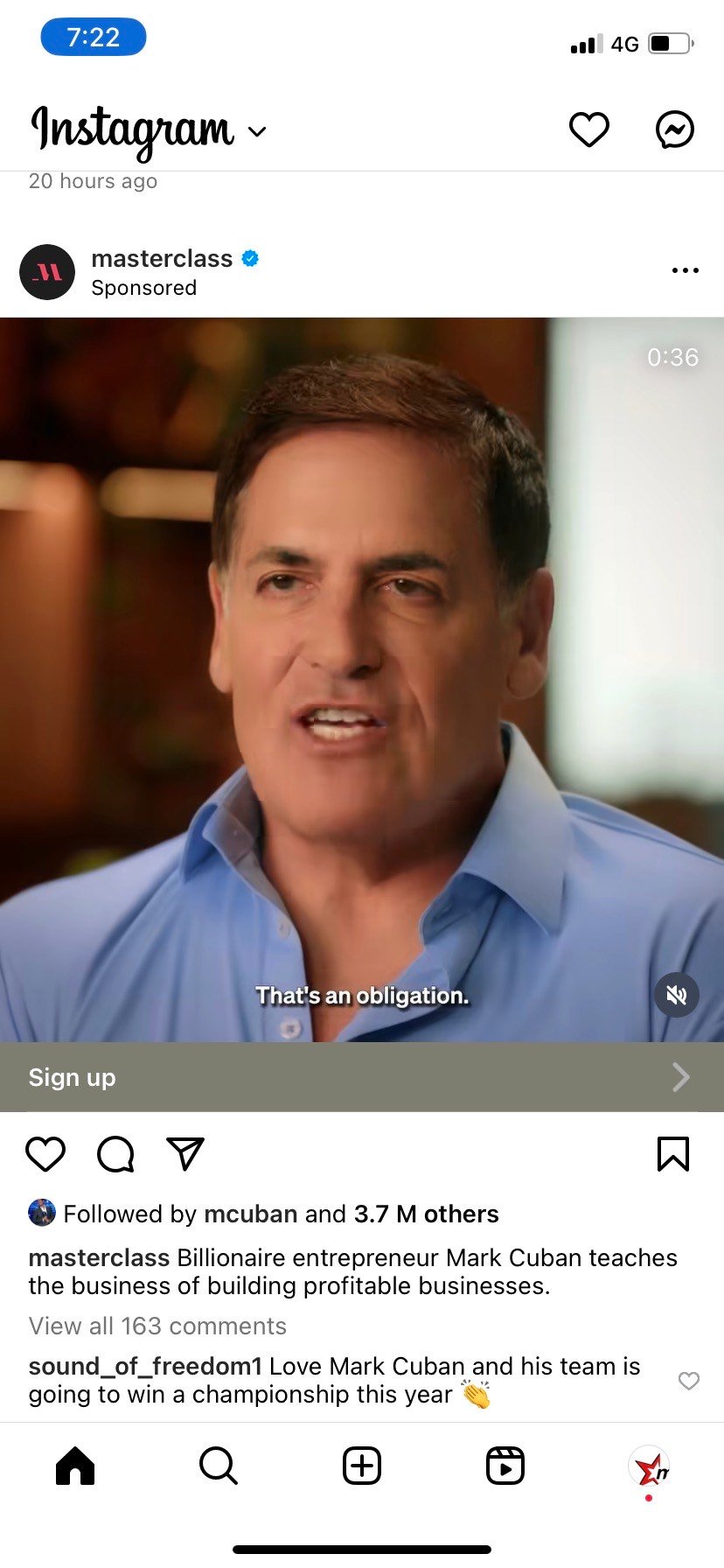The image size is (724, 1568).
Task: Like the sound_of_freedom1 comment
Action: (x=689, y=1381)
